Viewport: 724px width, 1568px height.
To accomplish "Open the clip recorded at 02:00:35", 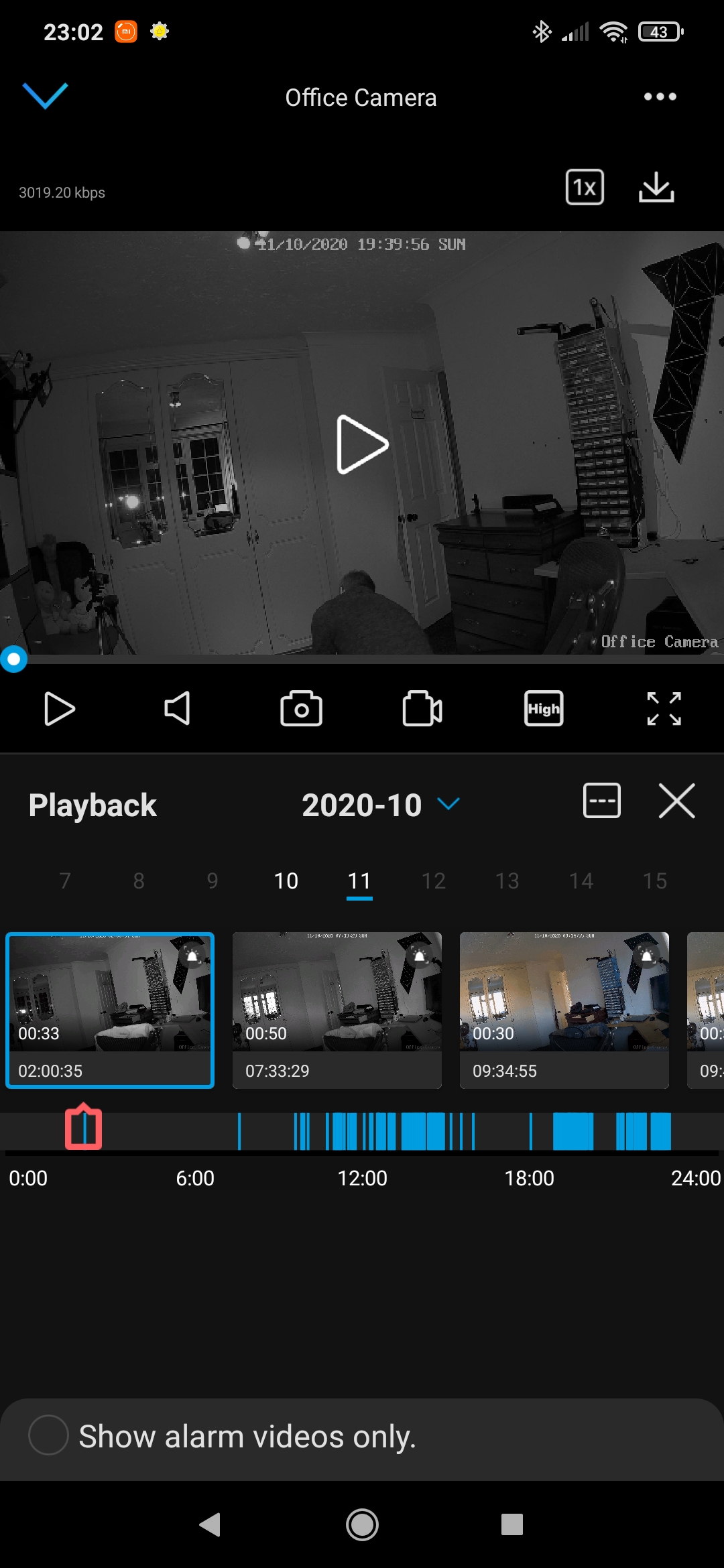I will [110, 1010].
